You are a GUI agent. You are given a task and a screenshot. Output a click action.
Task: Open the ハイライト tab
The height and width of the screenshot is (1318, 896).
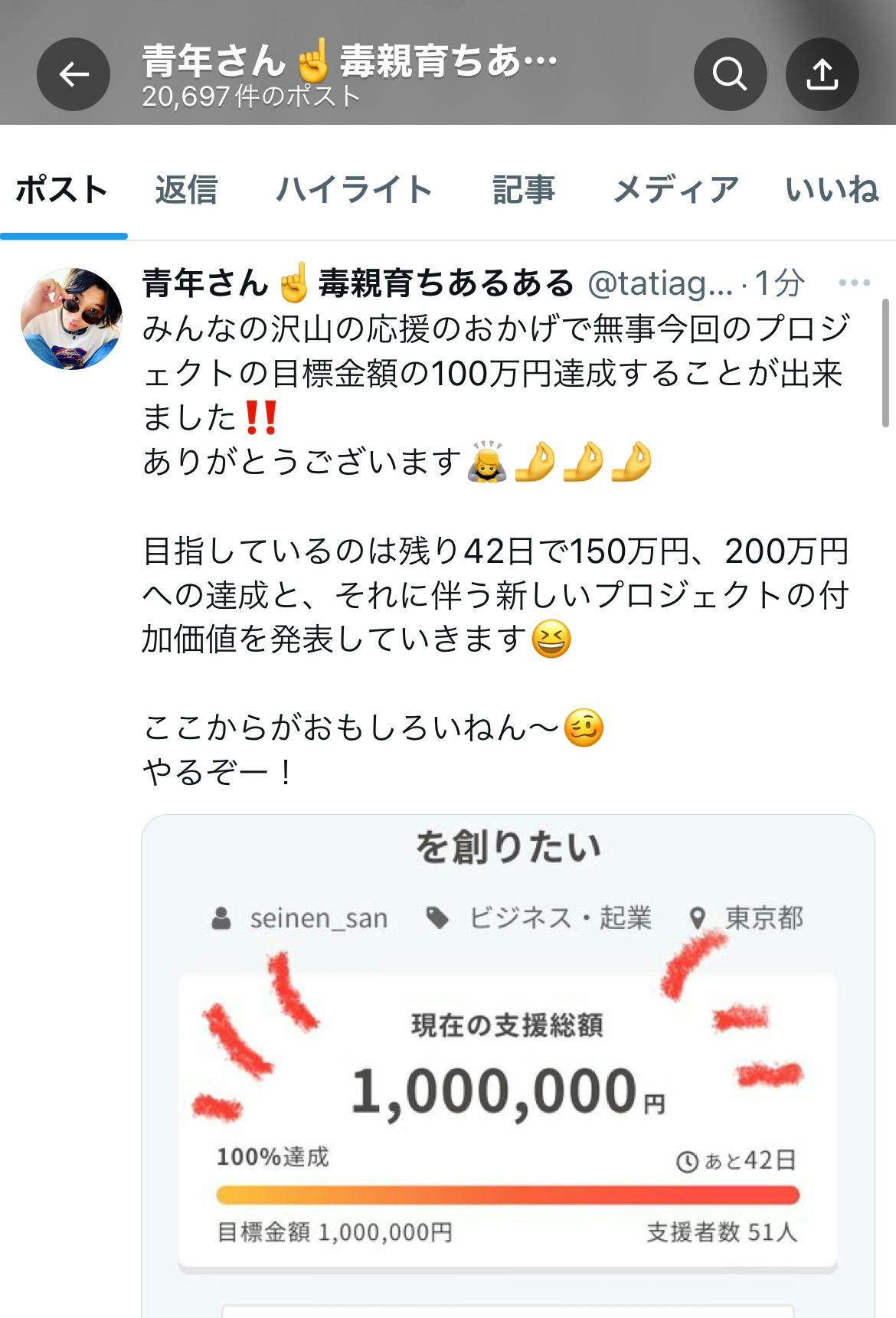pyautogui.click(x=354, y=190)
